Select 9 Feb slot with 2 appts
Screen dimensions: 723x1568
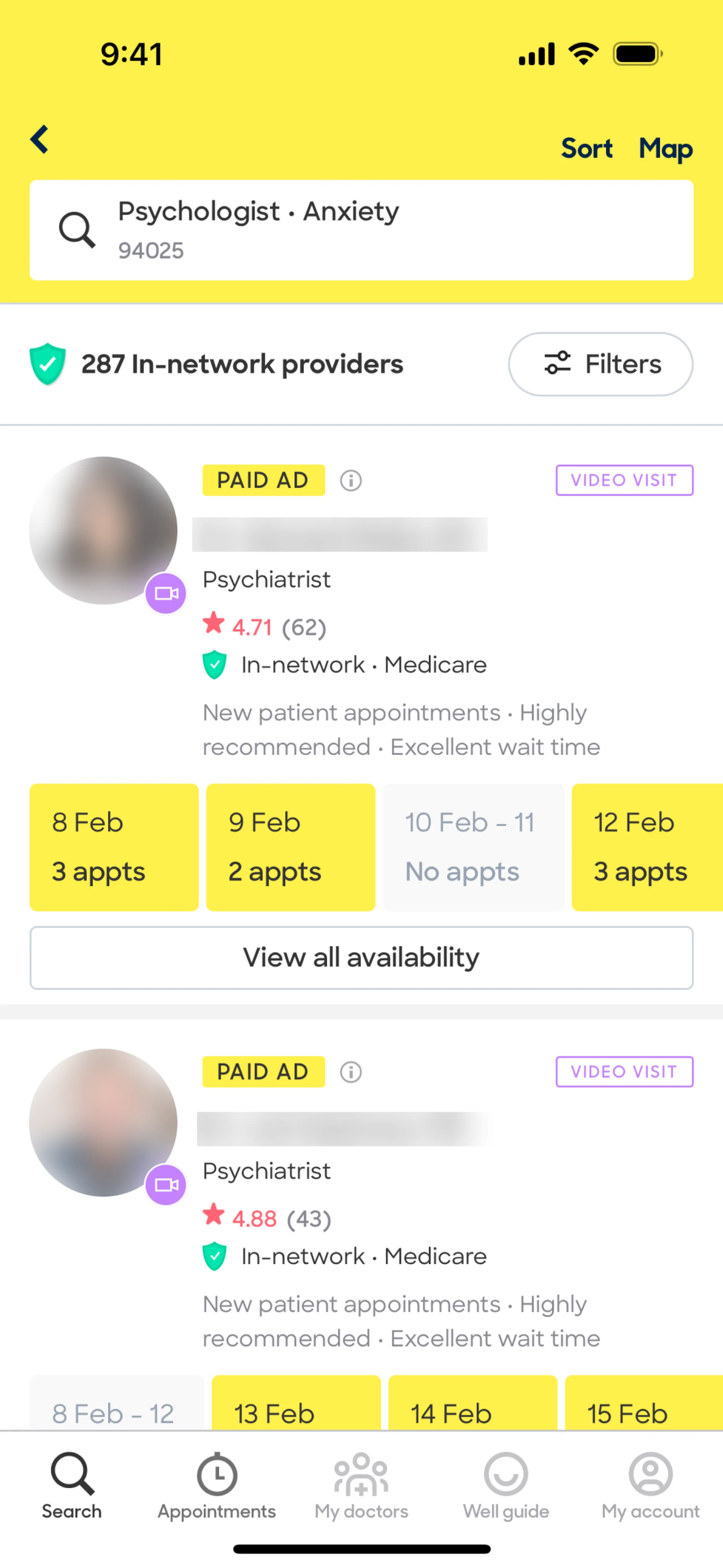(x=290, y=847)
